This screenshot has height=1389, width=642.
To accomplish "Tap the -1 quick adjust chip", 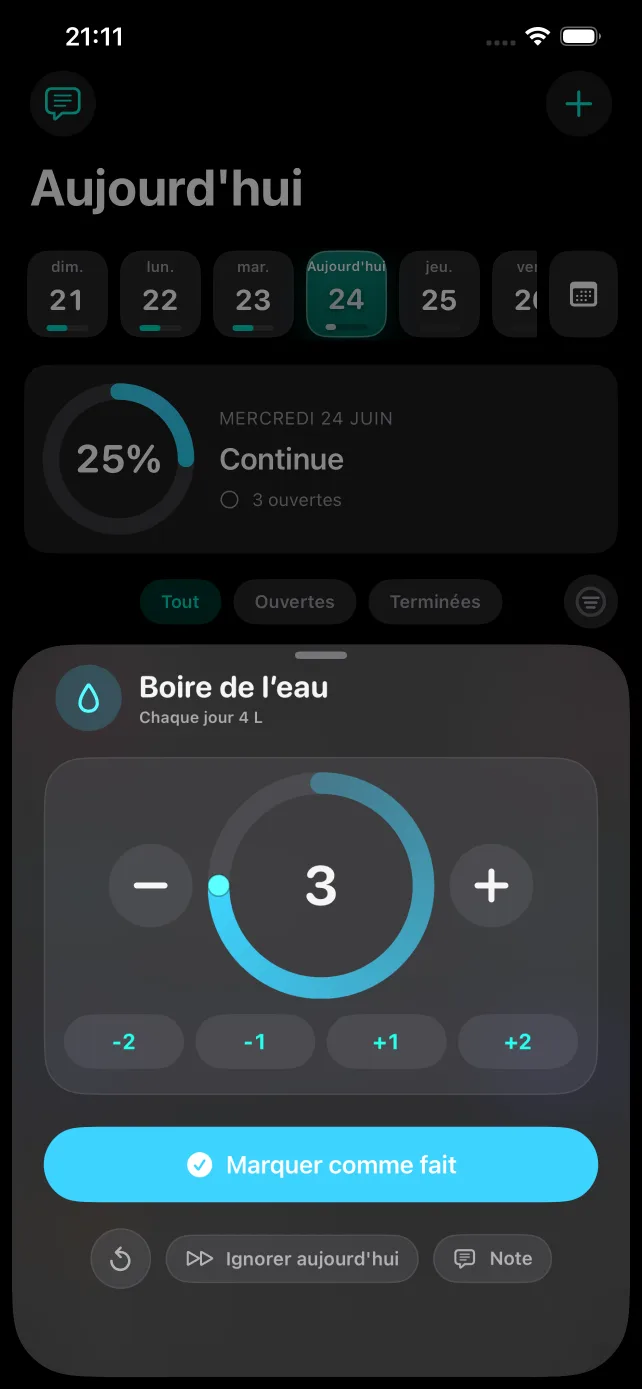I will tap(255, 1042).
